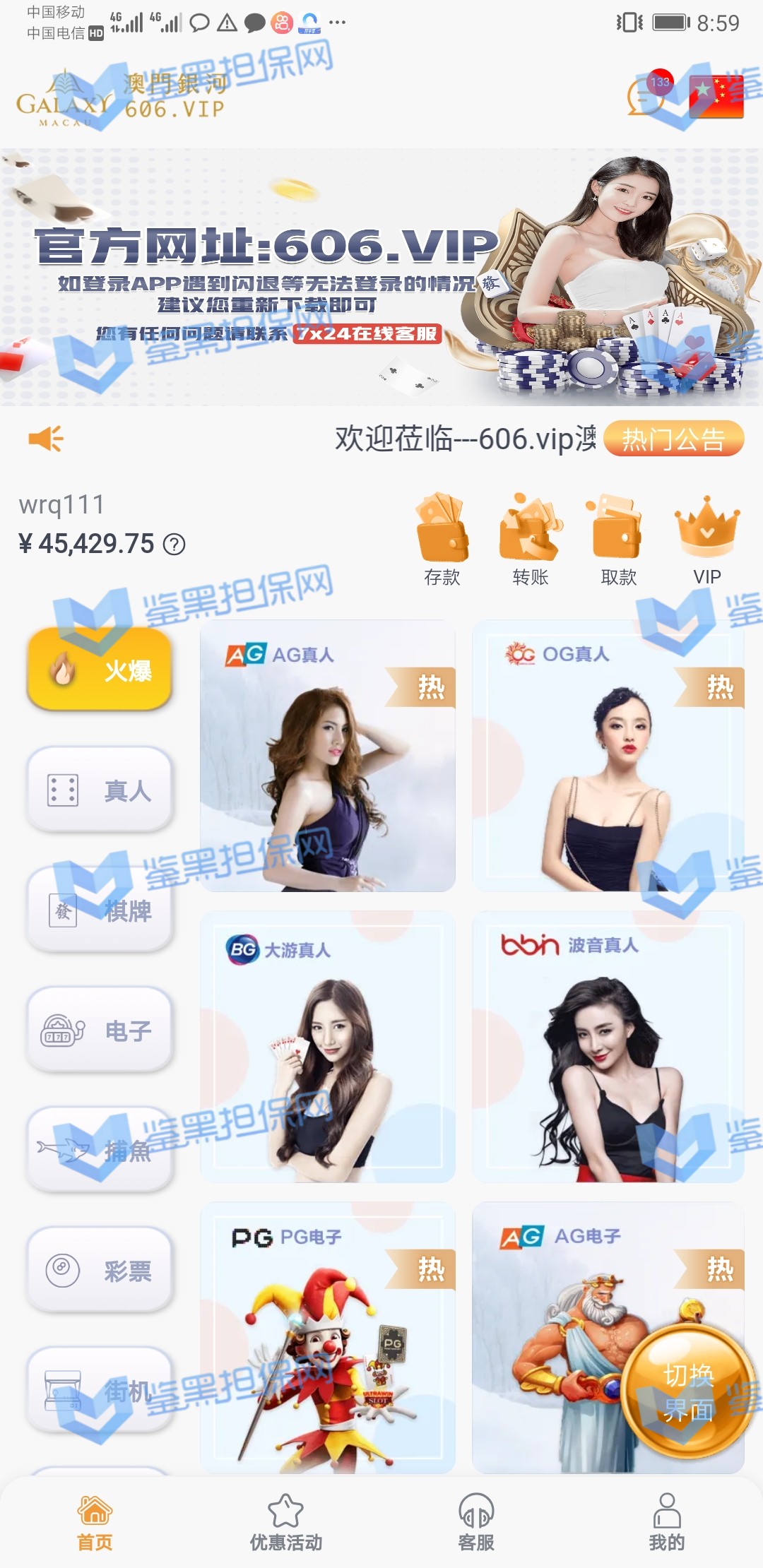
Task: Tap the China flag language selector
Action: 716,97
